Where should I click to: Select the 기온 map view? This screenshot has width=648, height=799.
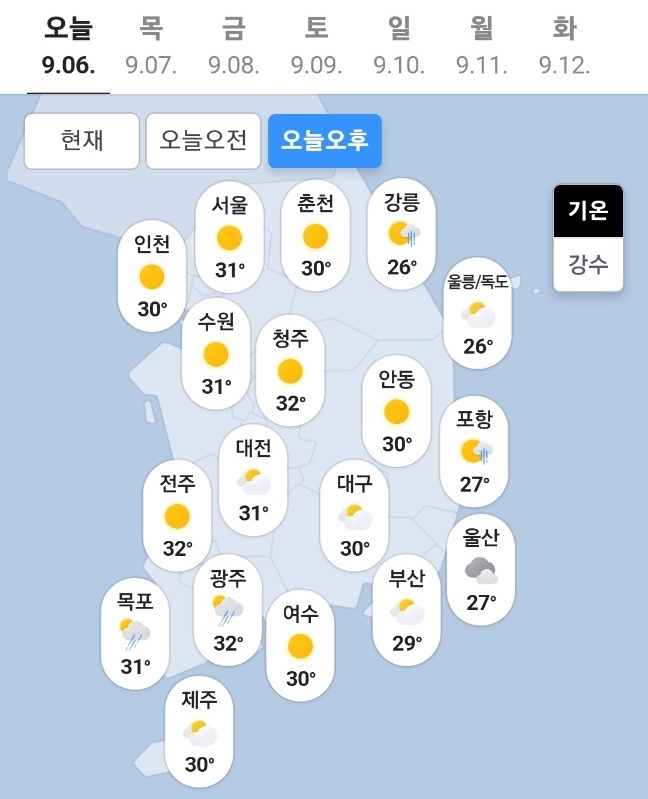pyautogui.click(x=588, y=211)
